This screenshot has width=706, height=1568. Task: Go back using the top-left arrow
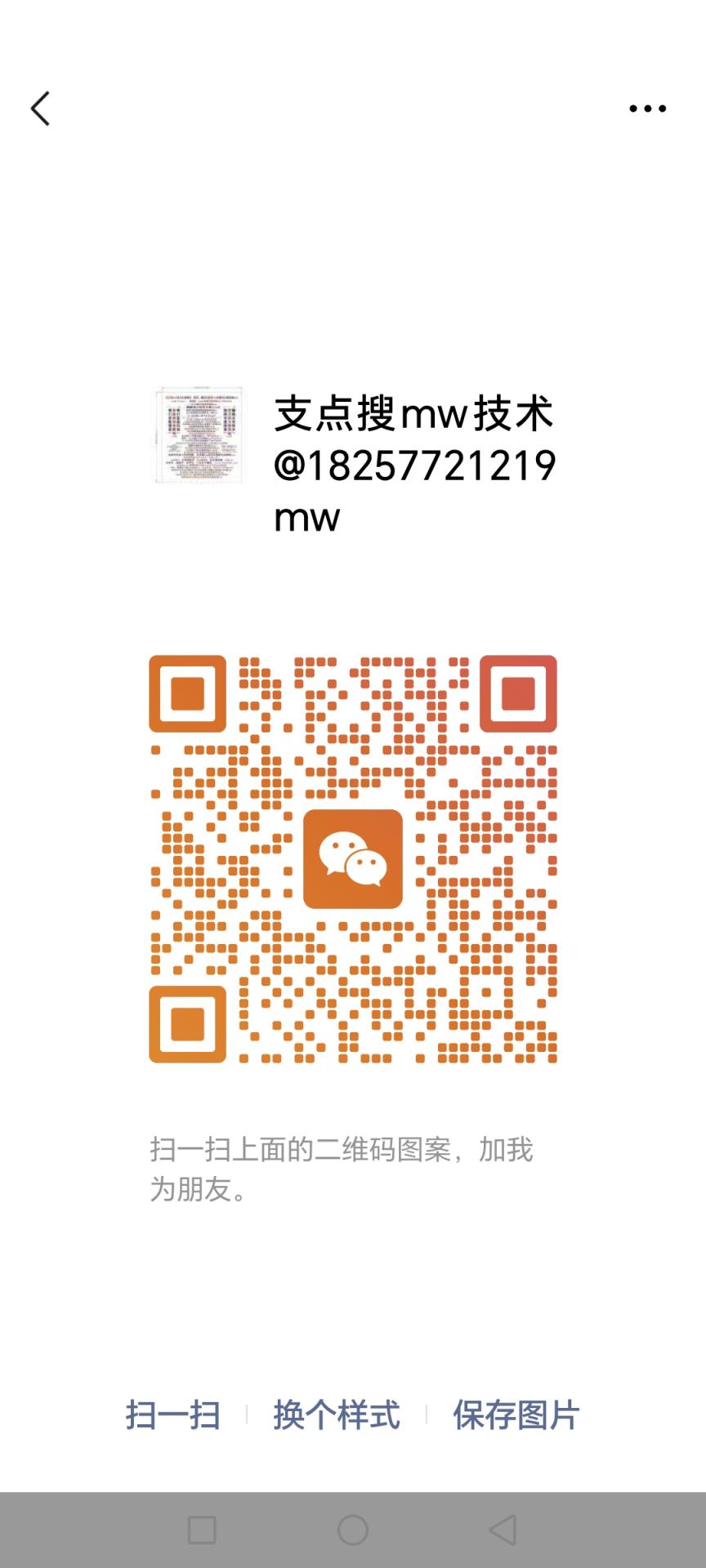[x=40, y=108]
